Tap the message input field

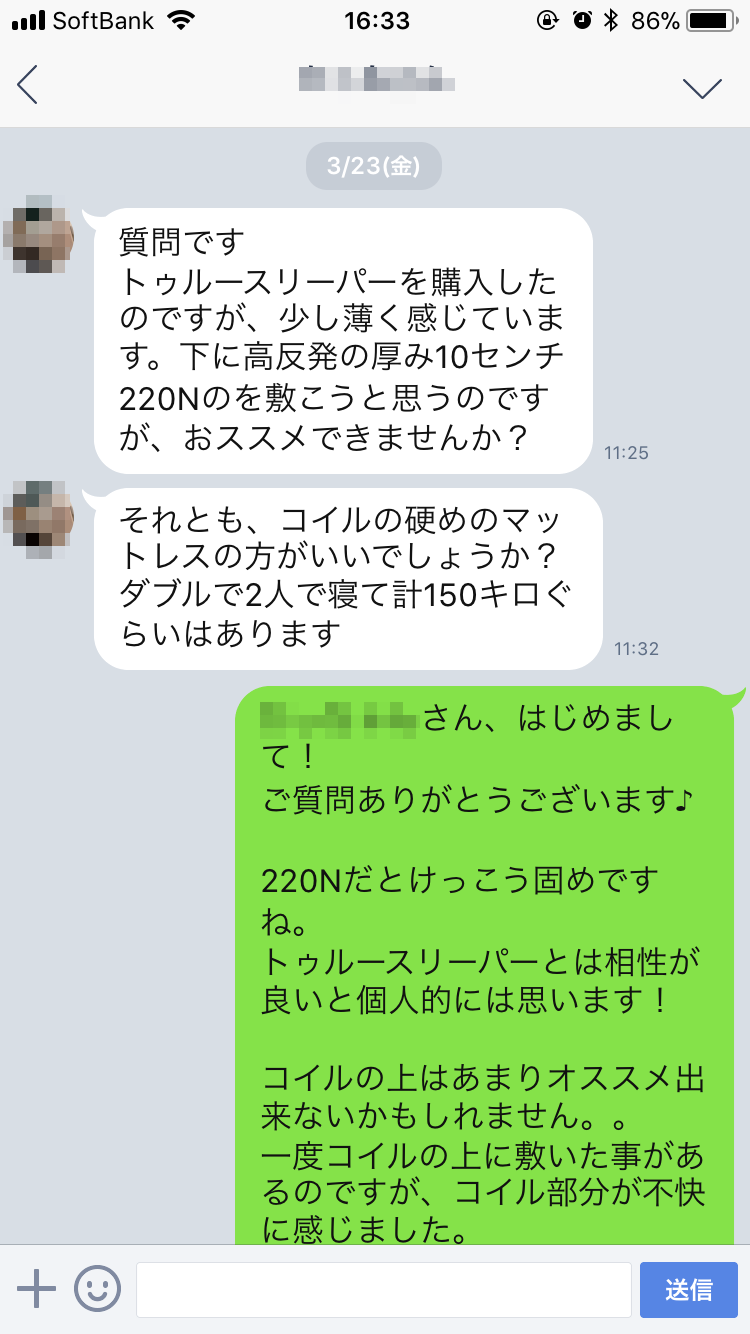pyautogui.click(x=383, y=1290)
